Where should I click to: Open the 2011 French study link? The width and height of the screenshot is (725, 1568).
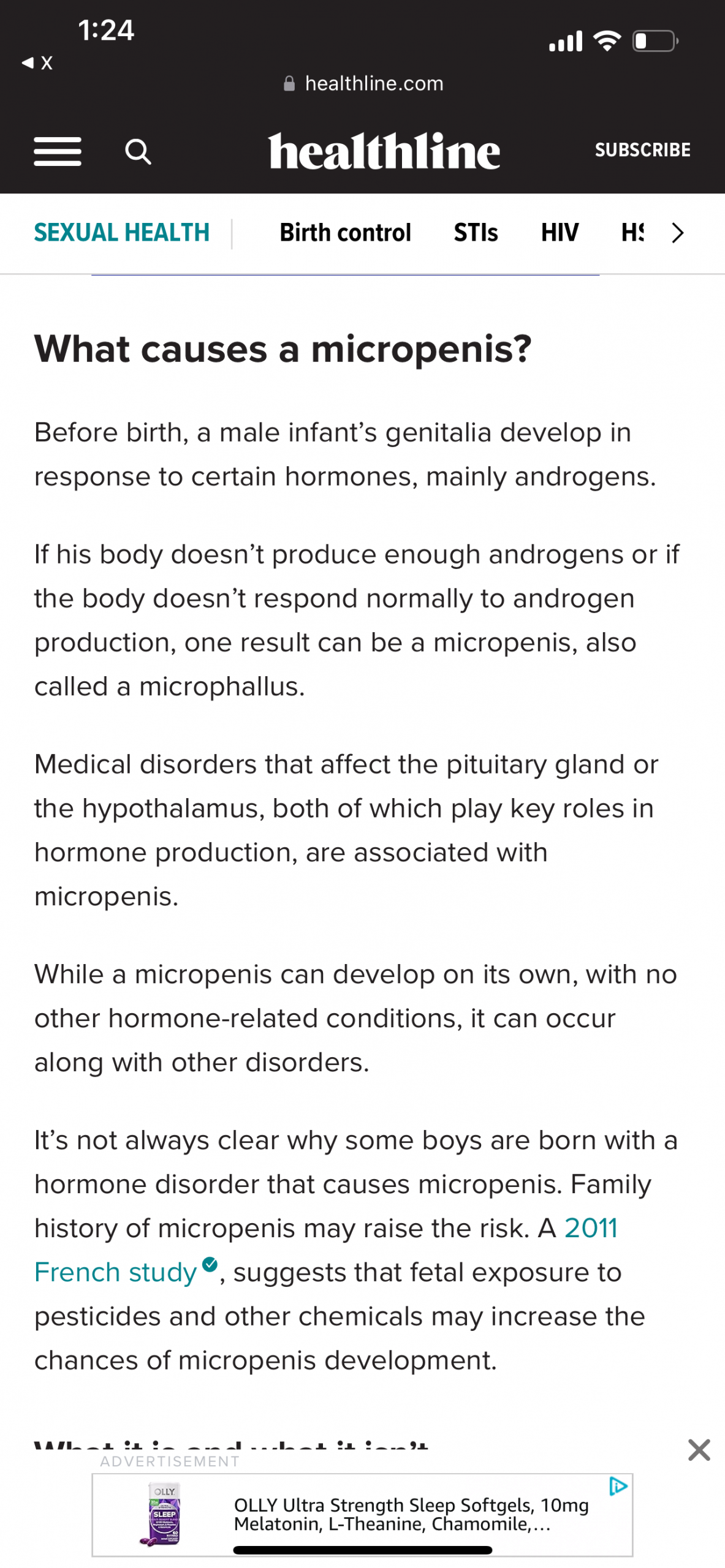click(116, 1273)
